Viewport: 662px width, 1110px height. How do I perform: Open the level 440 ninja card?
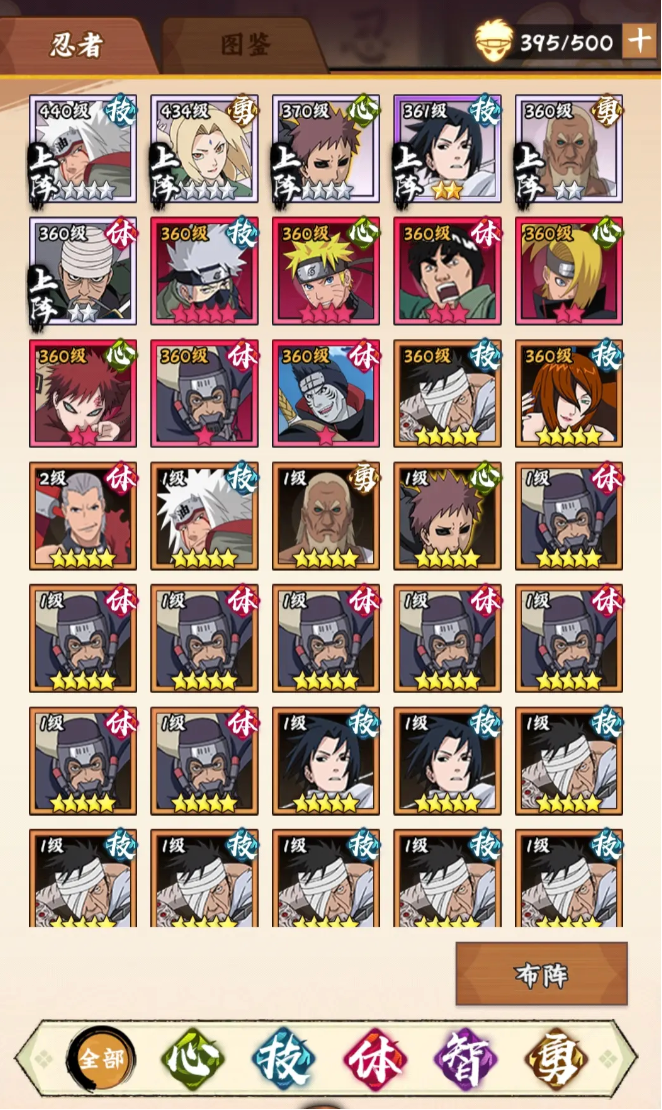click(83, 149)
